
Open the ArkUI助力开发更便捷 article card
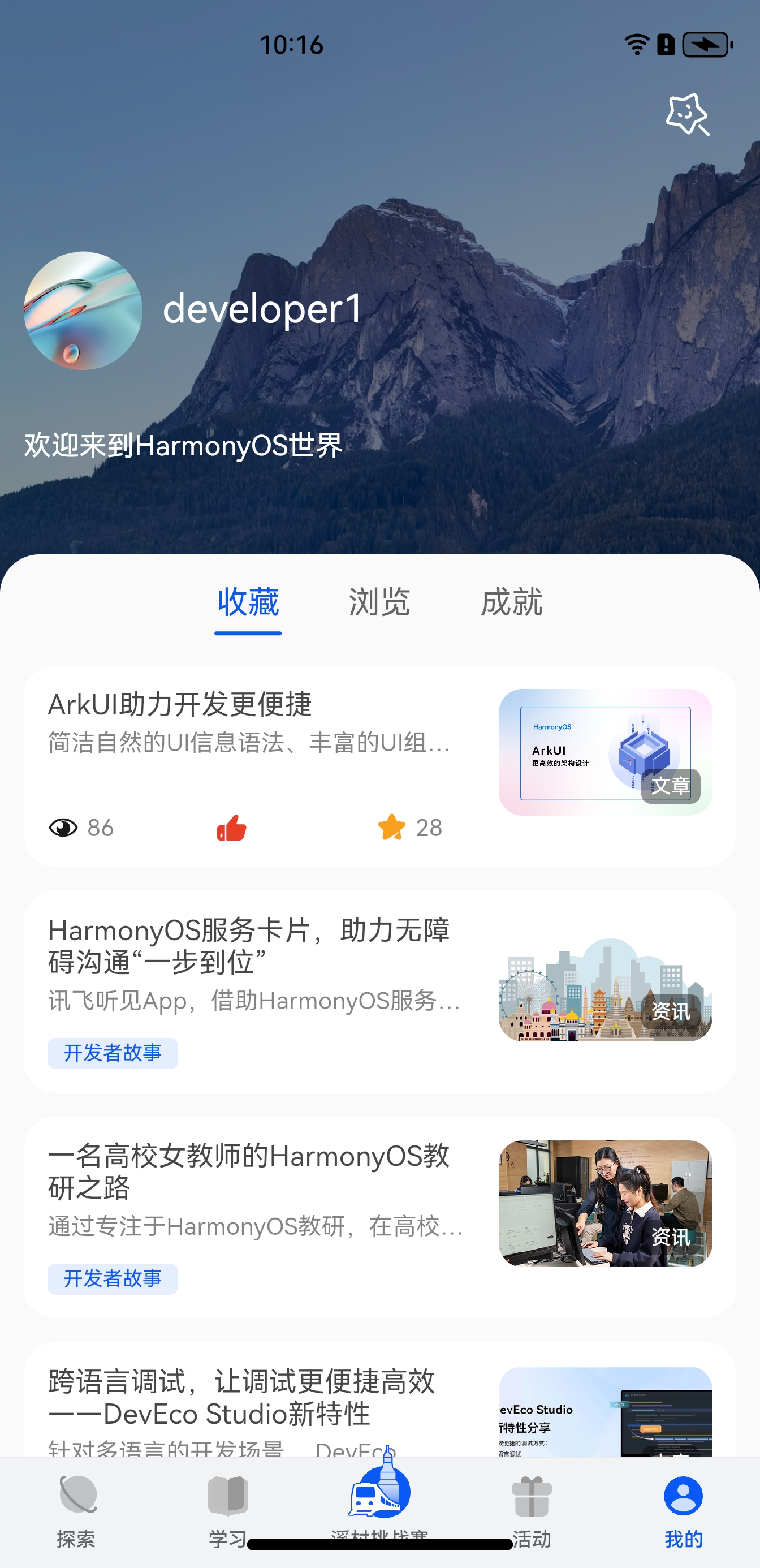click(256, 725)
